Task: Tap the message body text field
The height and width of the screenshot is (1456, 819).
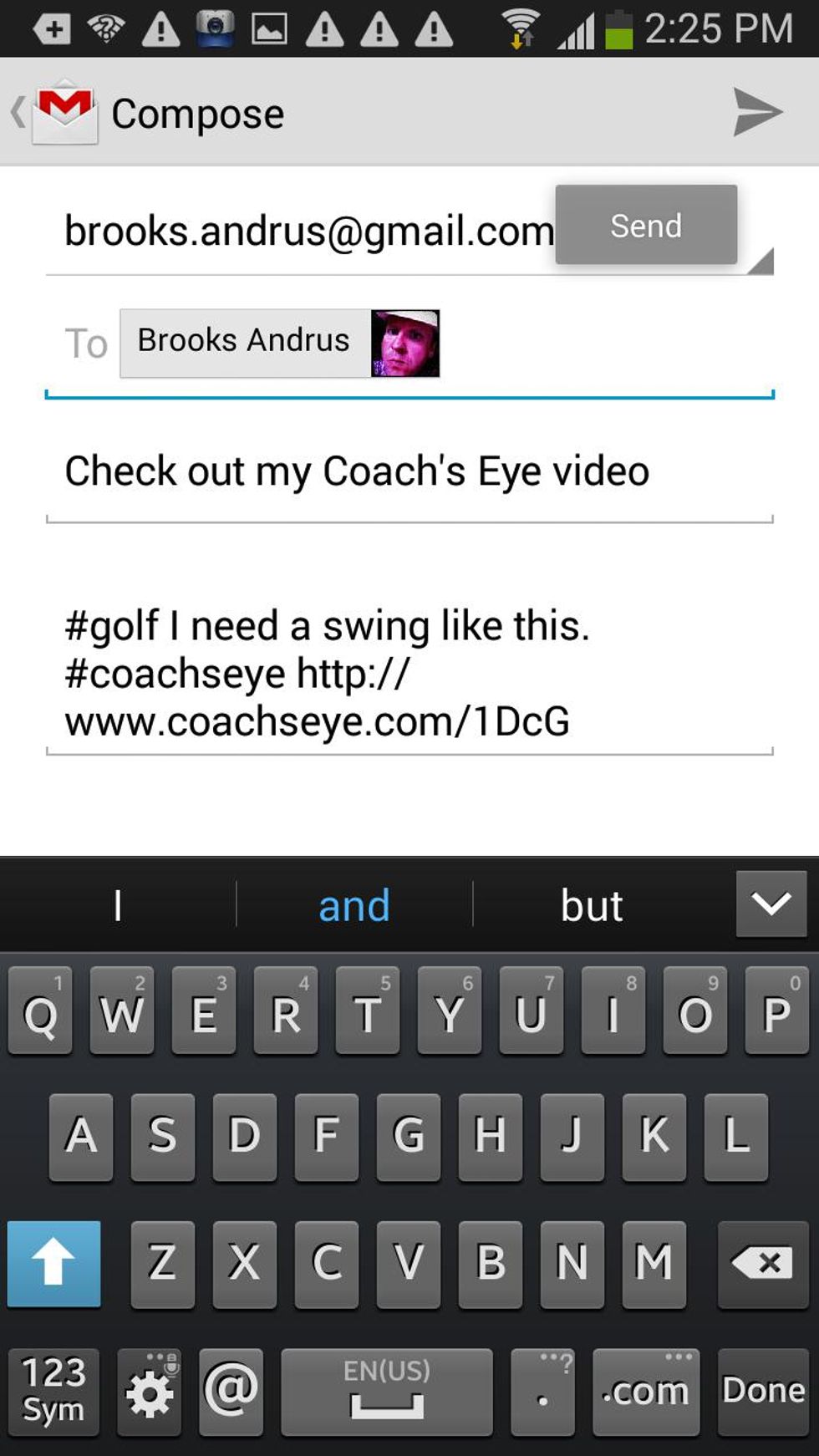Action: pyautogui.click(x=408, y=673)
